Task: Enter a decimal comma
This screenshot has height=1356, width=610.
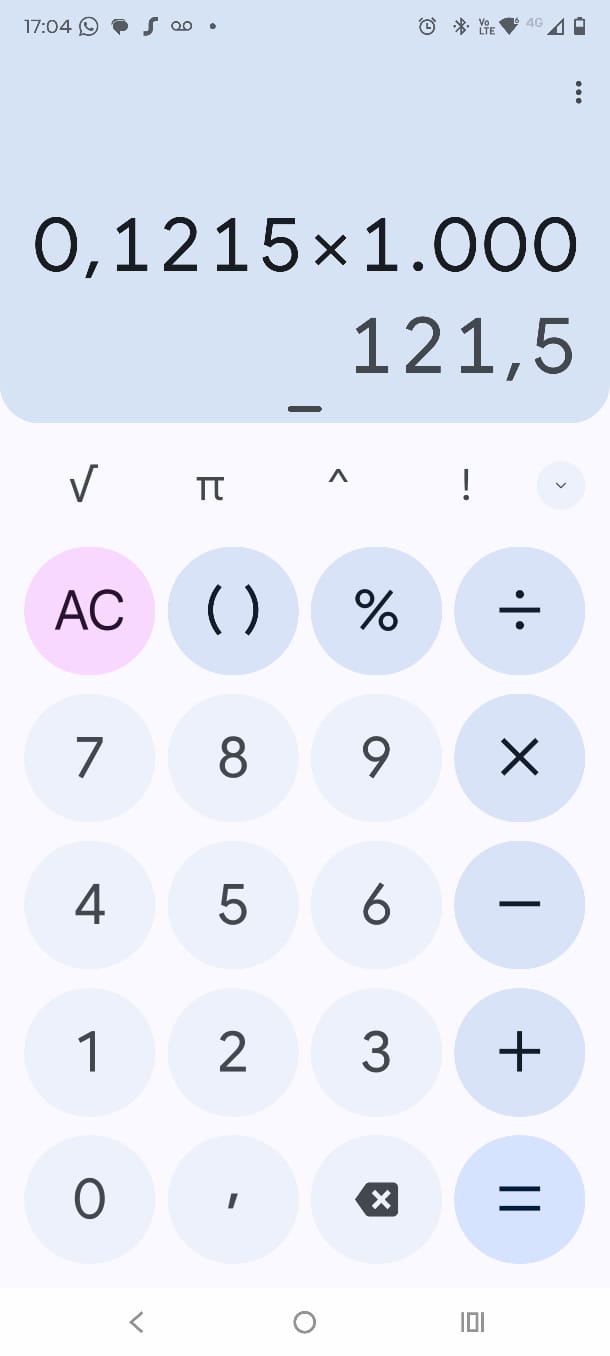Action: click(233, 1199)
